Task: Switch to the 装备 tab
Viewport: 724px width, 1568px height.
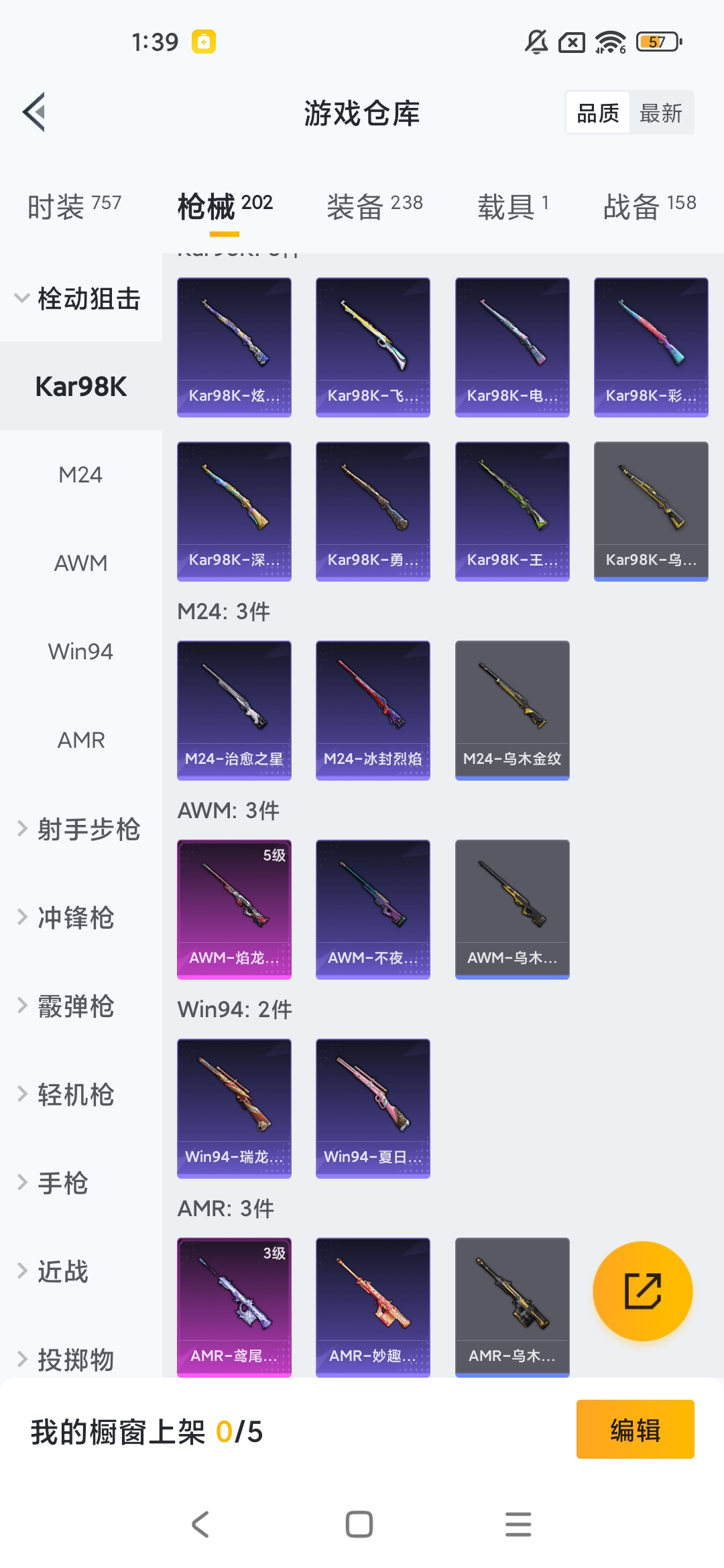Action: coord(374,205)
